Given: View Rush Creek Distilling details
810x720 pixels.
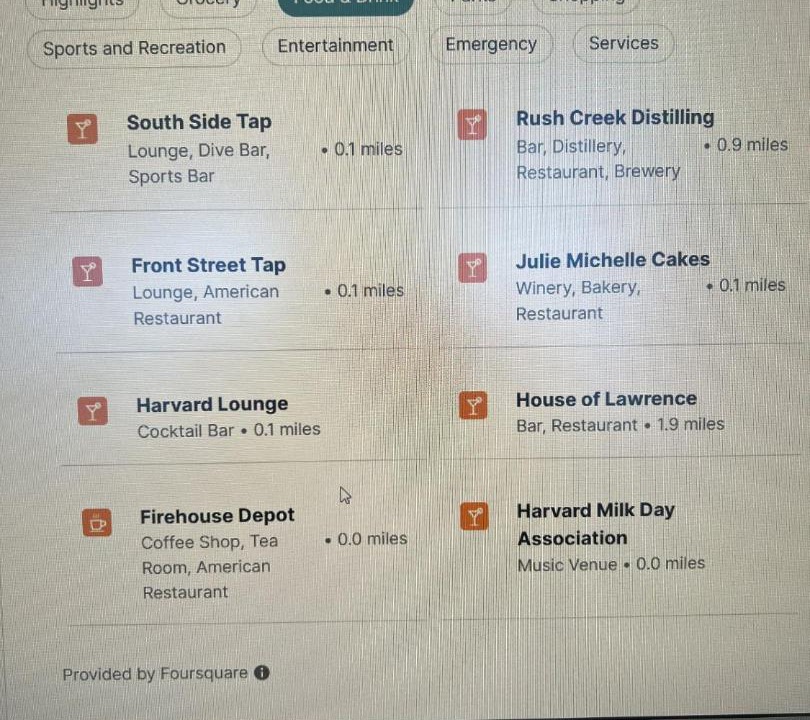Looking at the screenshot, I should click(614, 118).
